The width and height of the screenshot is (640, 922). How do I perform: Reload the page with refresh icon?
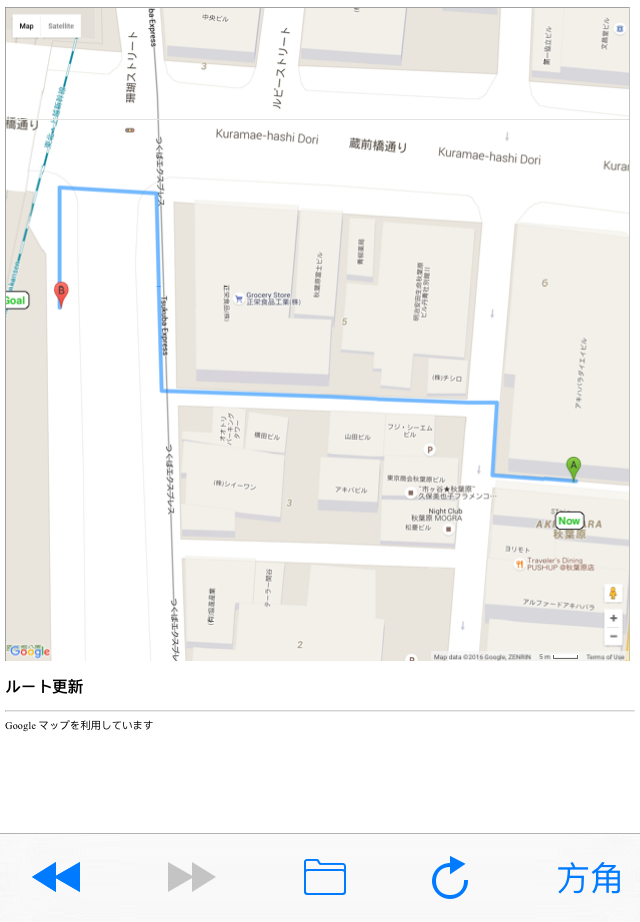tap(450, 878)
